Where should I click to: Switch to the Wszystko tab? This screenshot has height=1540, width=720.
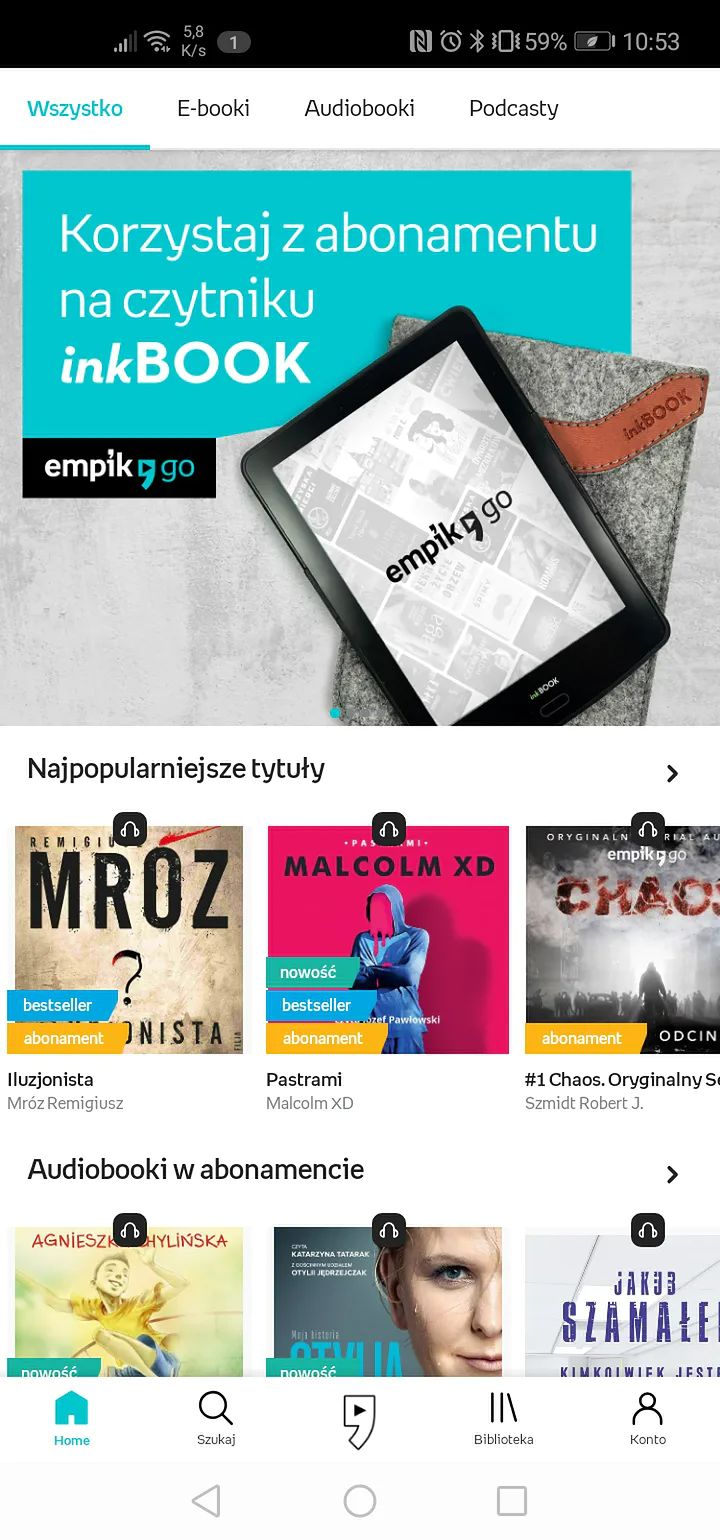point(75,109)
